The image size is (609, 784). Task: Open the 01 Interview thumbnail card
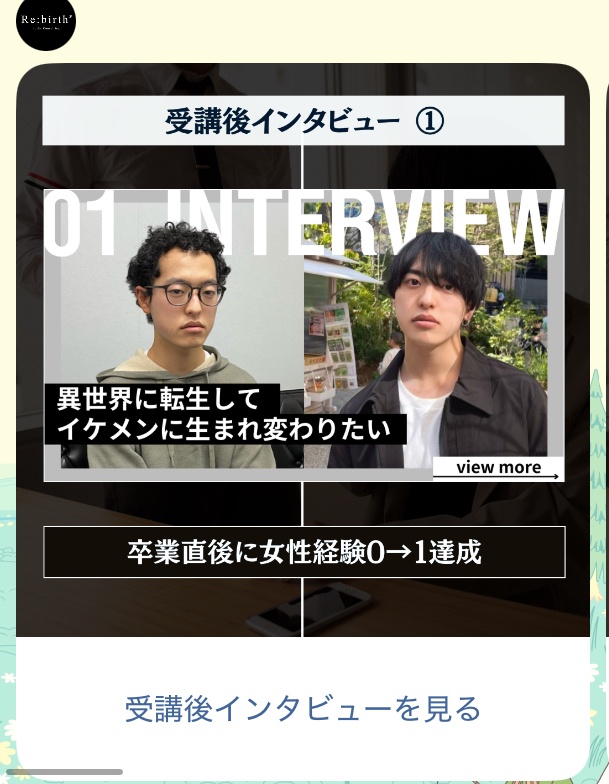303,335
